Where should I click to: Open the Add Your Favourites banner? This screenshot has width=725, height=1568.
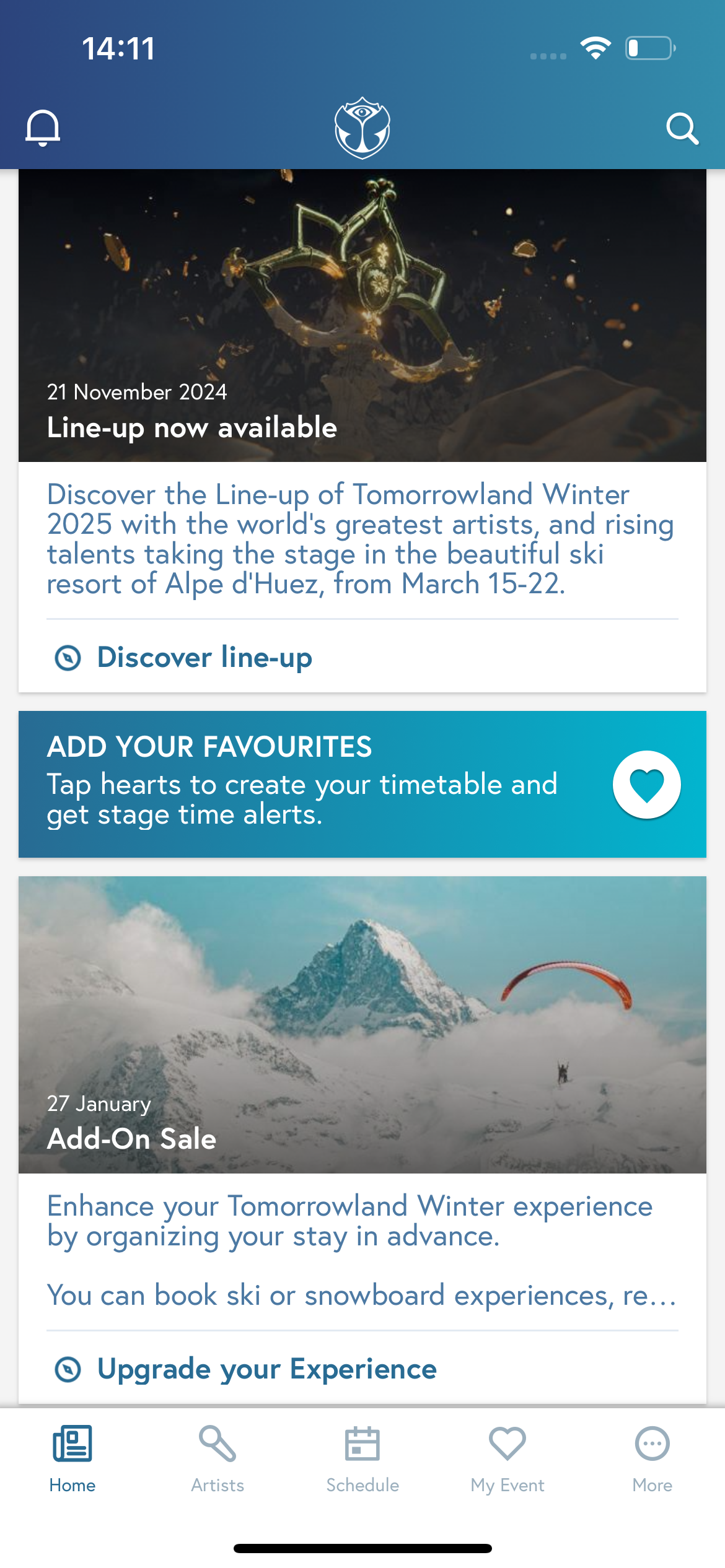coord(362,784)
